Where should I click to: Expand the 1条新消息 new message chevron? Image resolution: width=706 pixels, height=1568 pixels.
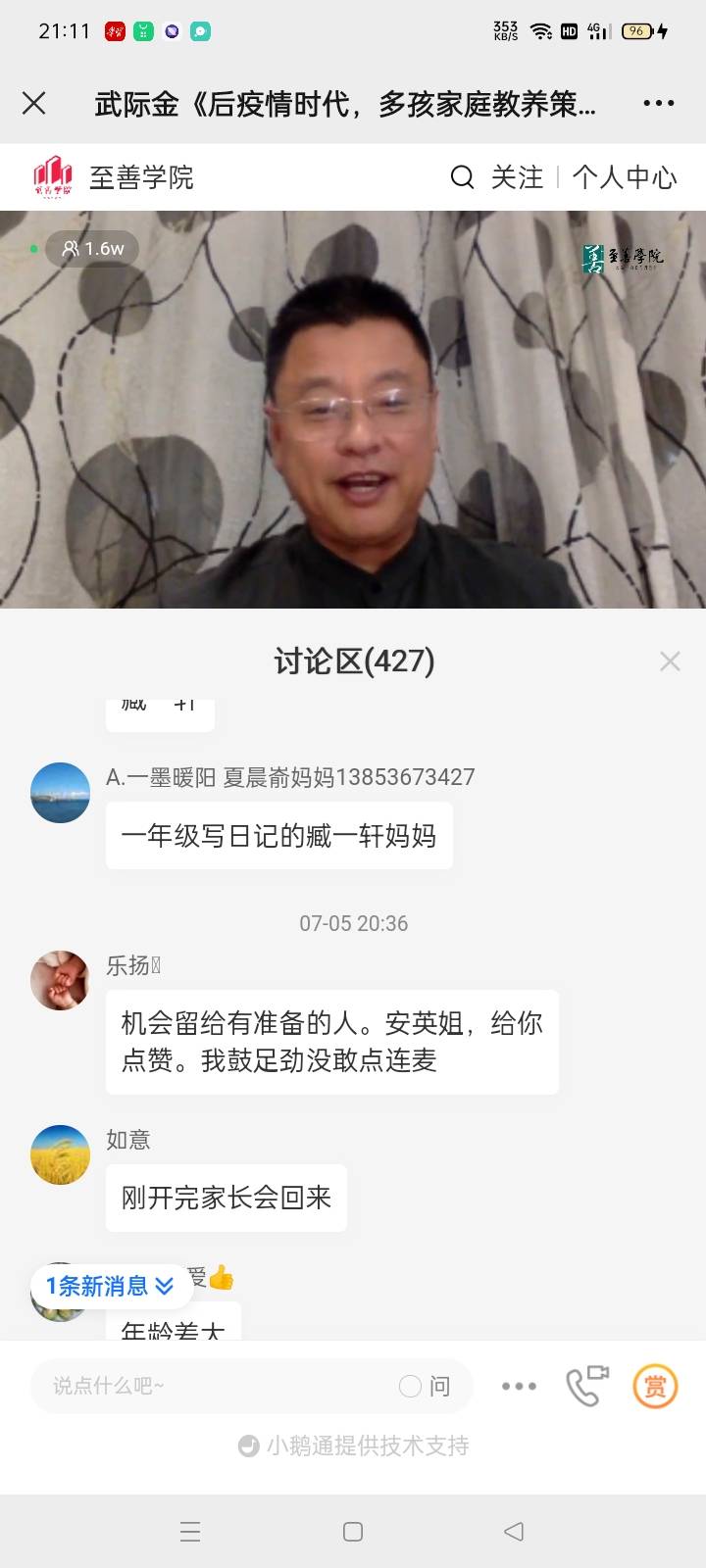point(165,1286)
